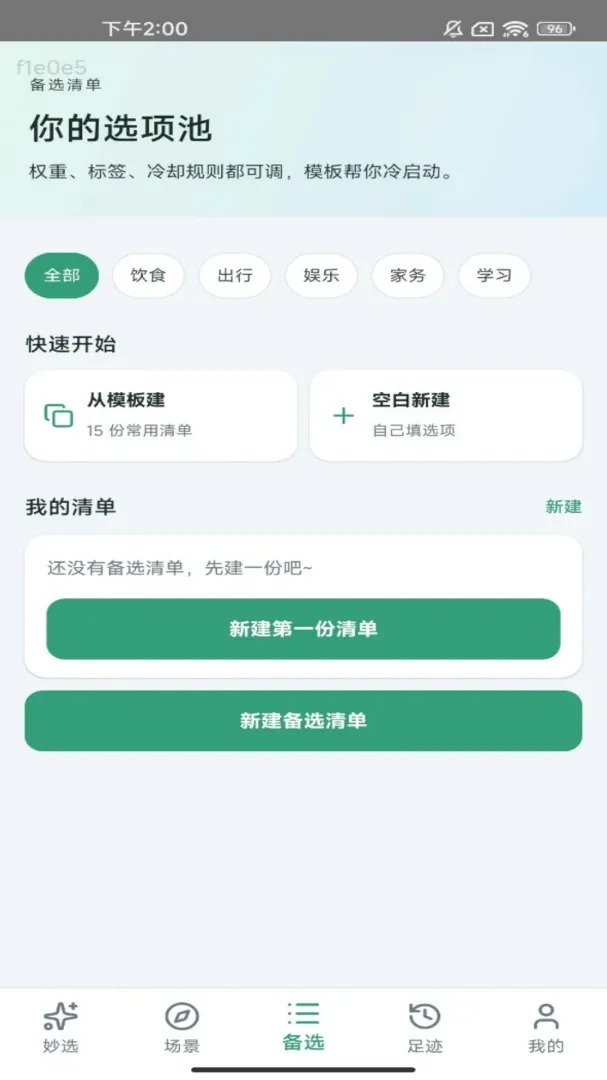607x1080 pixels.
Task: Tap 新建第一份清单 button
Action: click(303, 629)
